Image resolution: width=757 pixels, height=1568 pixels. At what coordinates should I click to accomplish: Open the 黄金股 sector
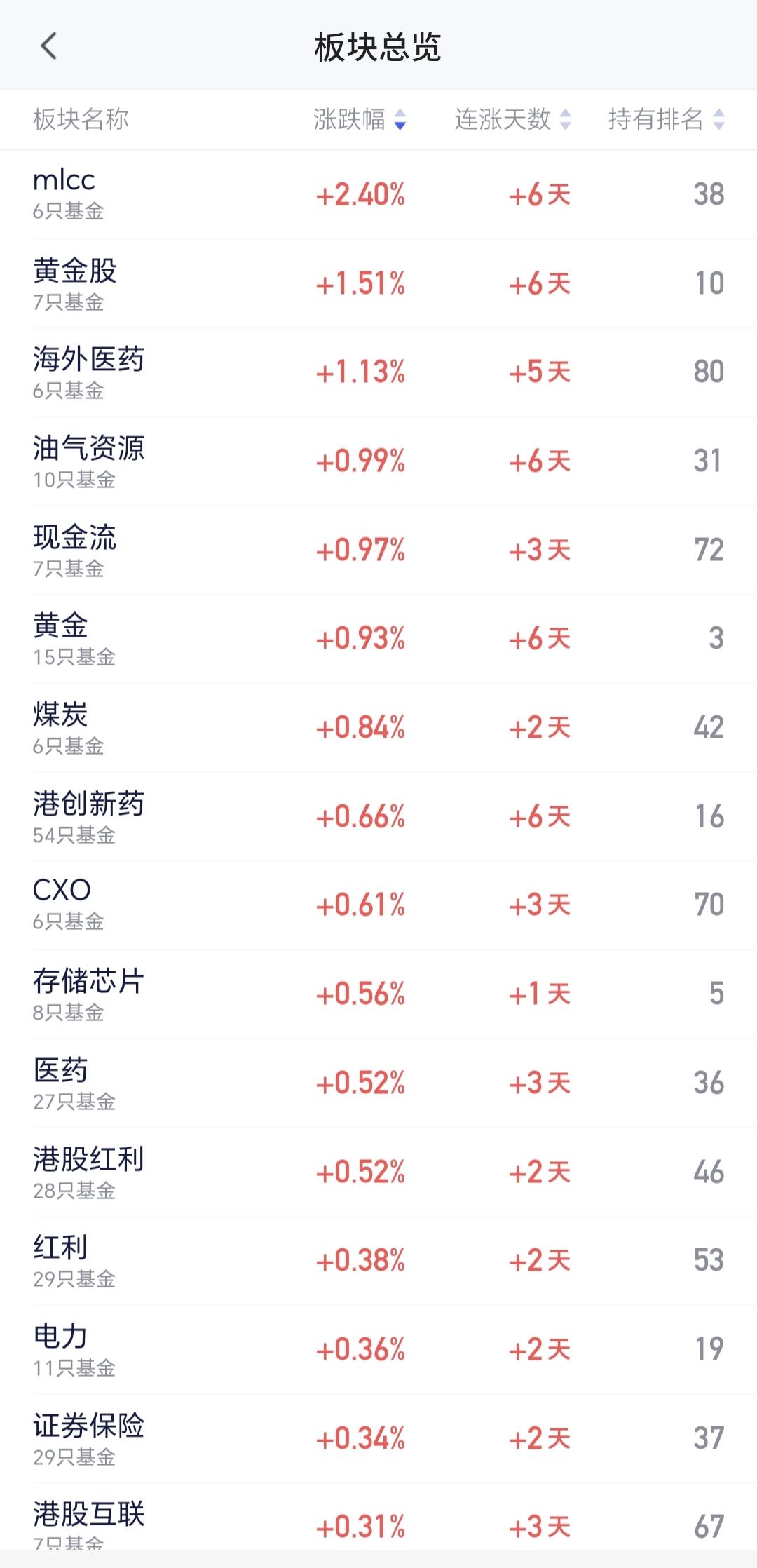378,283
